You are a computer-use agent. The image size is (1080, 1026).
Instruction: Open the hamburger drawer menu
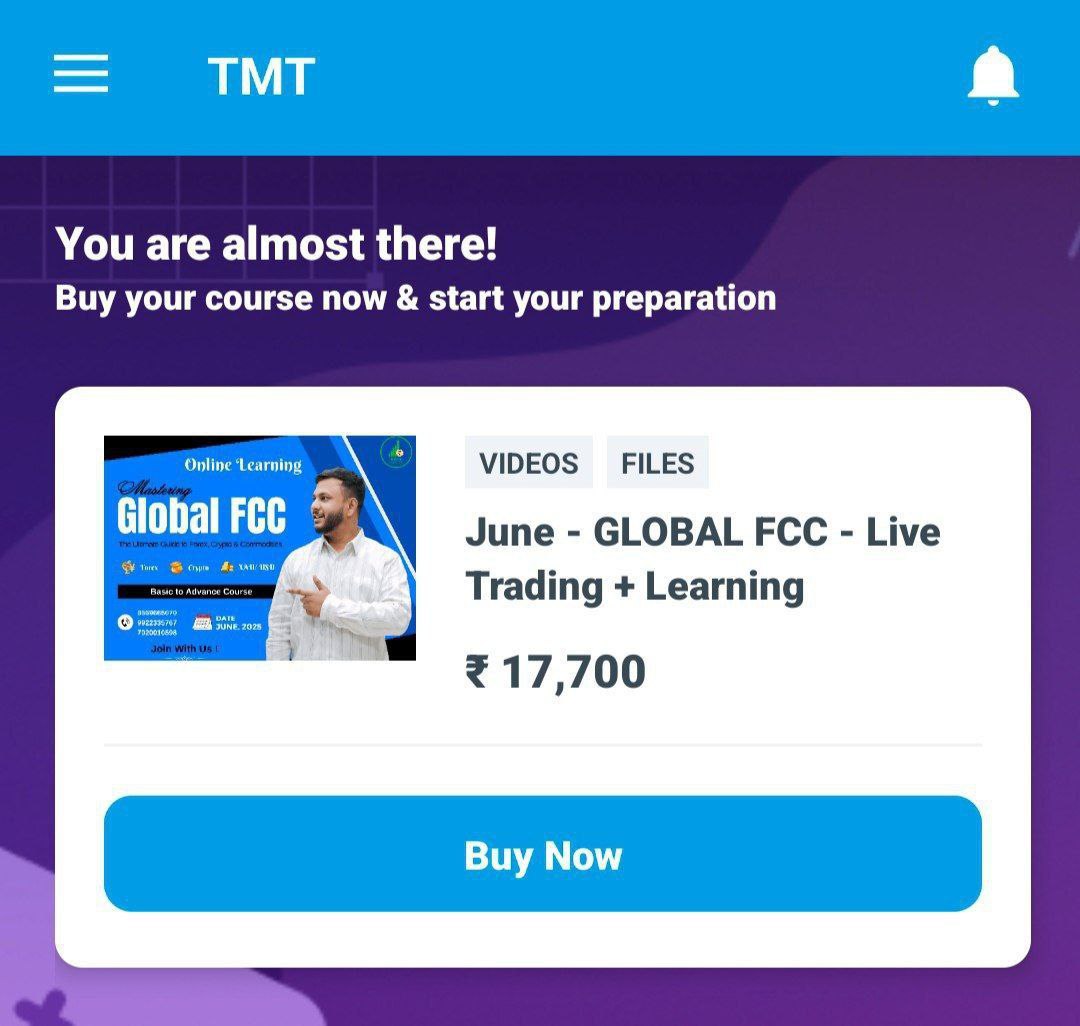tap(81, 74)
